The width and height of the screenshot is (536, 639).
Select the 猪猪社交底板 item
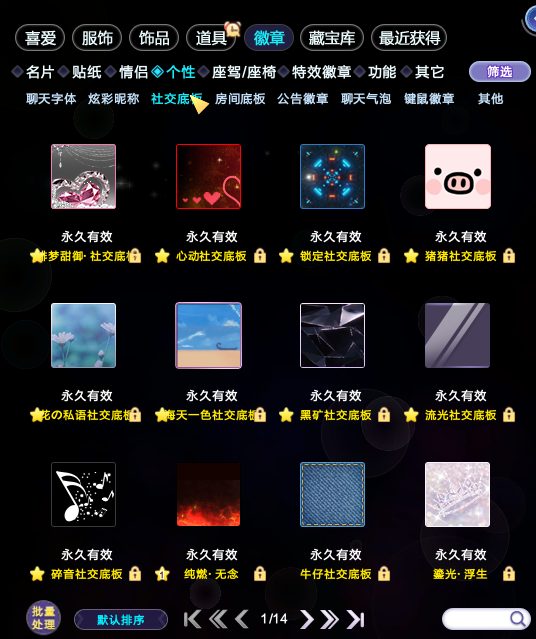[x=458, y=176]
